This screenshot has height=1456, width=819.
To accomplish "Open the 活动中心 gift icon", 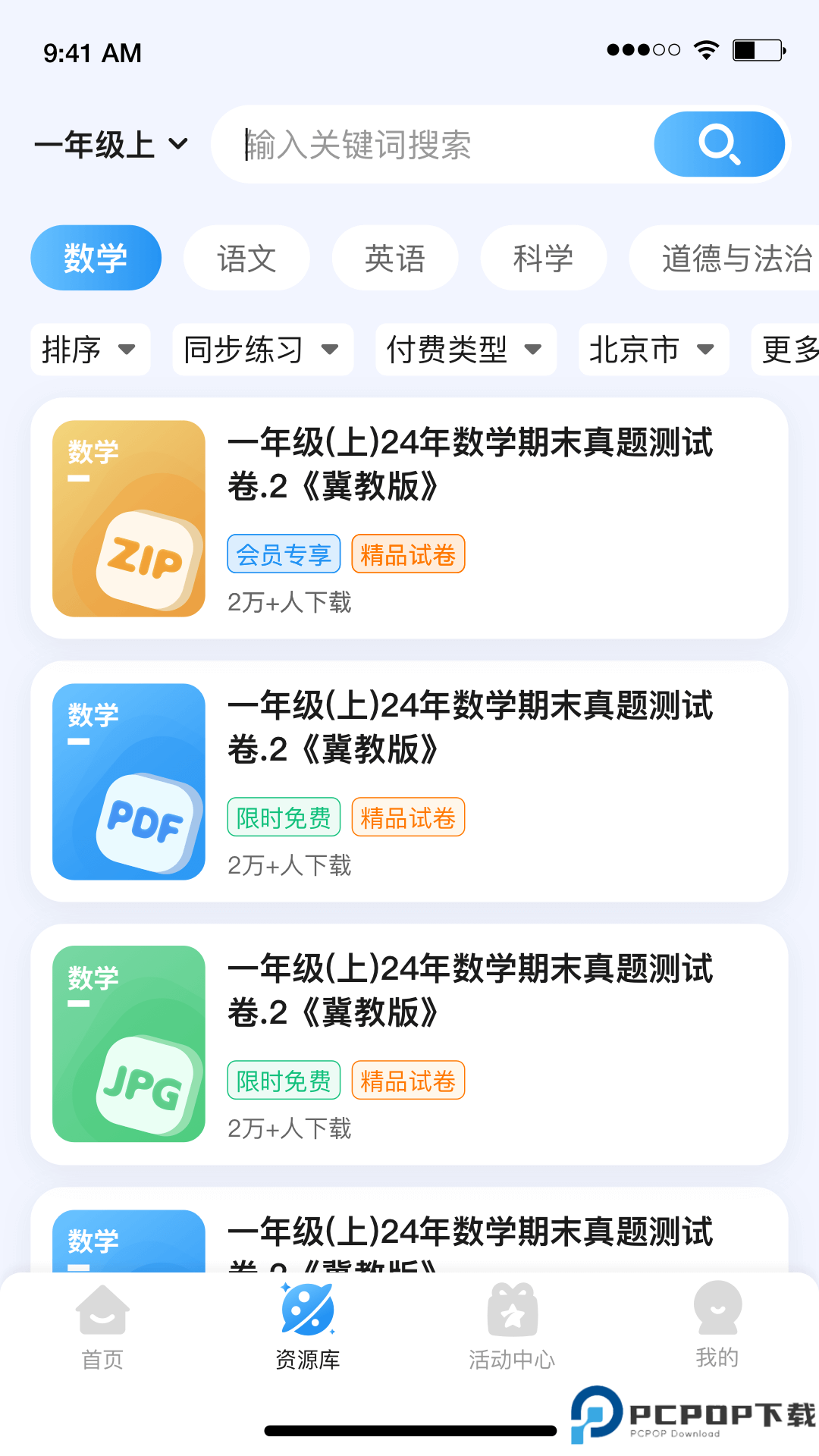I will [512, 1308].
